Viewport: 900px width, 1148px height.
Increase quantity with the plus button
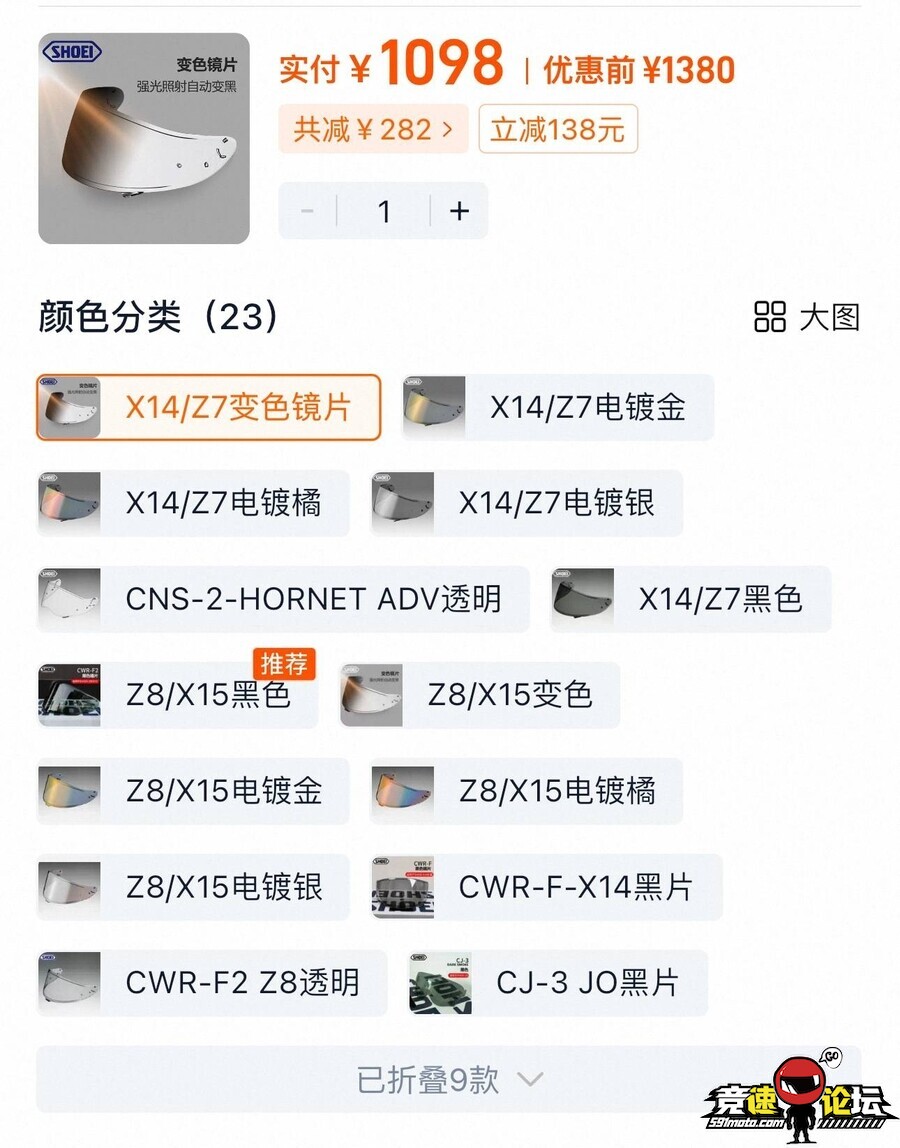pos(459,211)
